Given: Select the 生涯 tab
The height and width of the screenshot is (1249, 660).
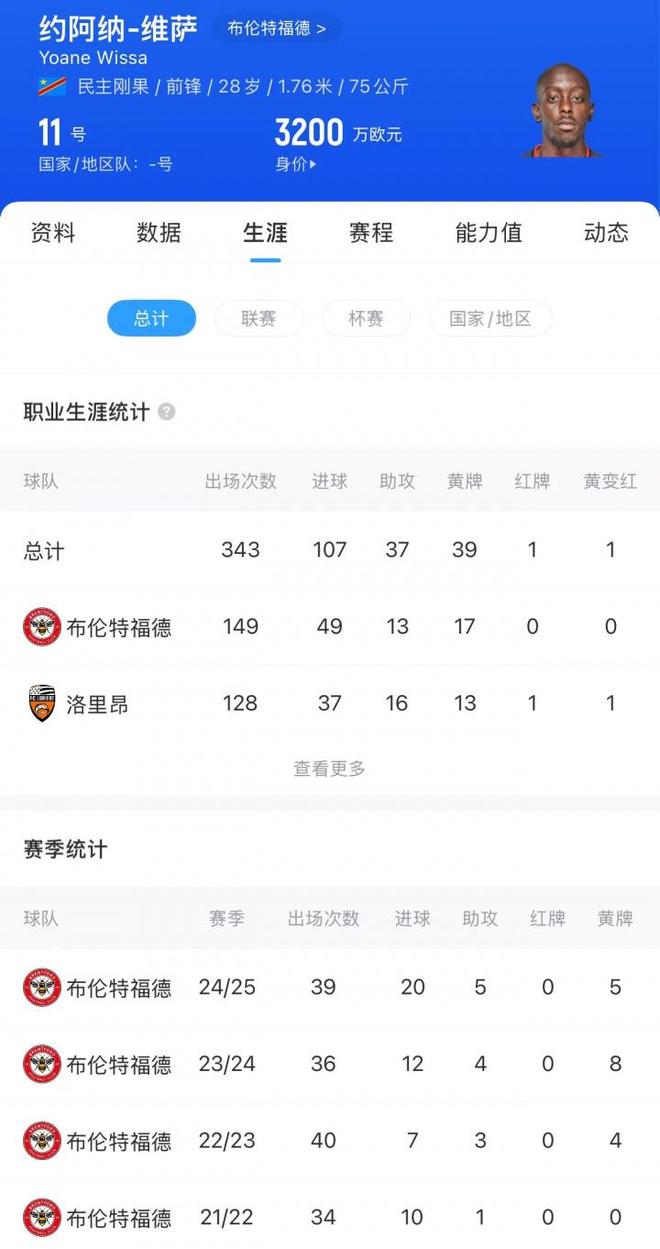Looking at the screenshot, I should point(265,233).
